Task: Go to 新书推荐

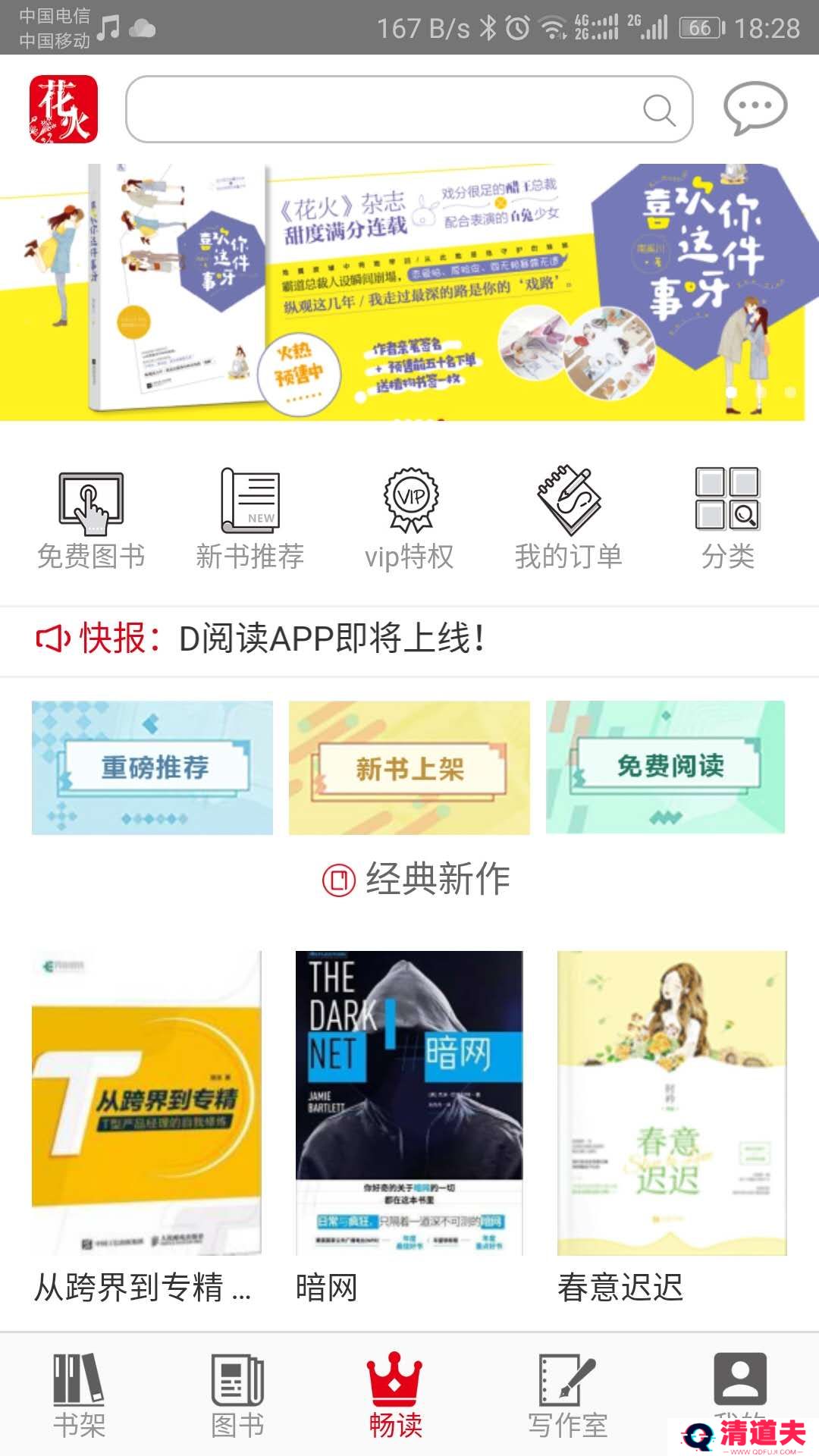Action: click(250, 521)
